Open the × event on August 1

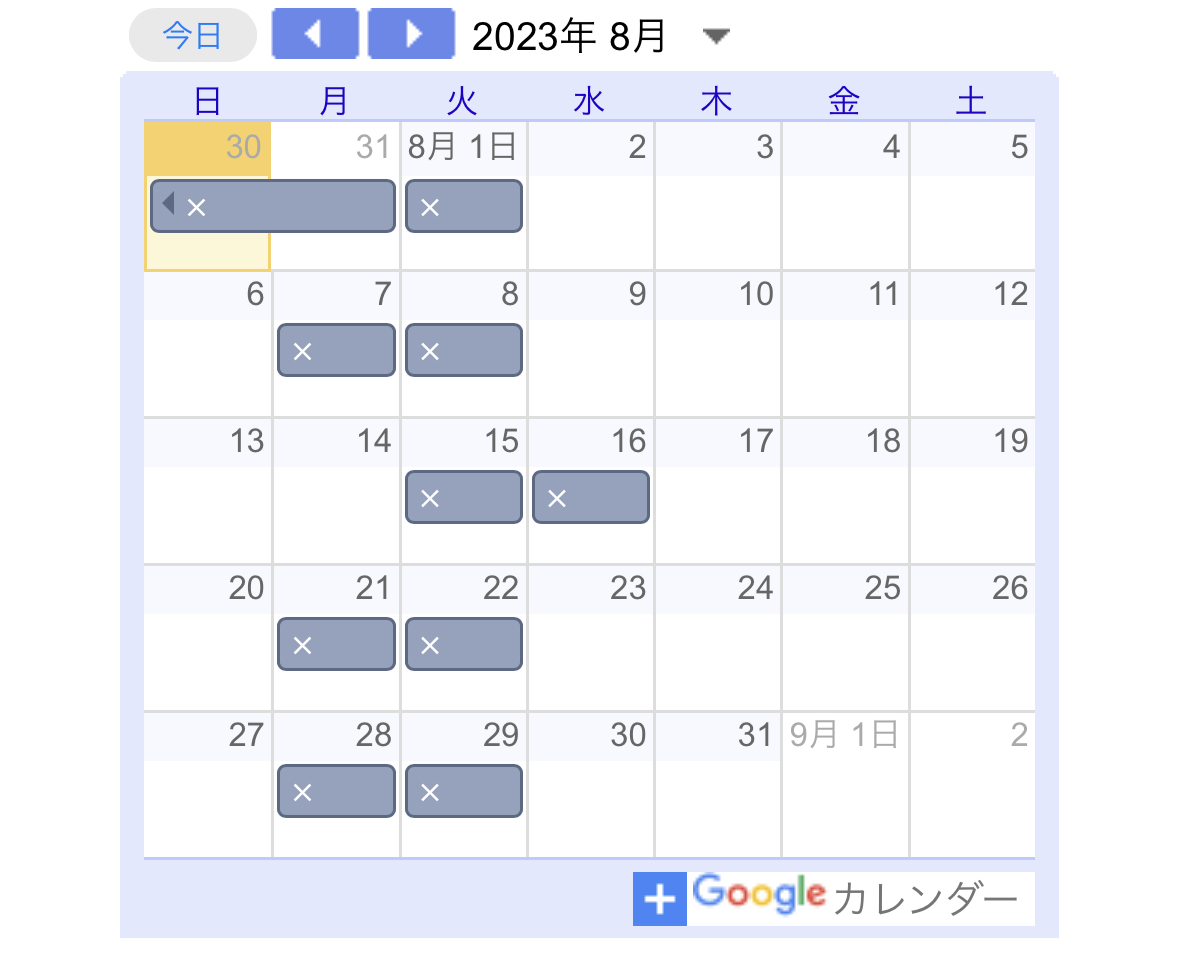(x=463, y=207)
